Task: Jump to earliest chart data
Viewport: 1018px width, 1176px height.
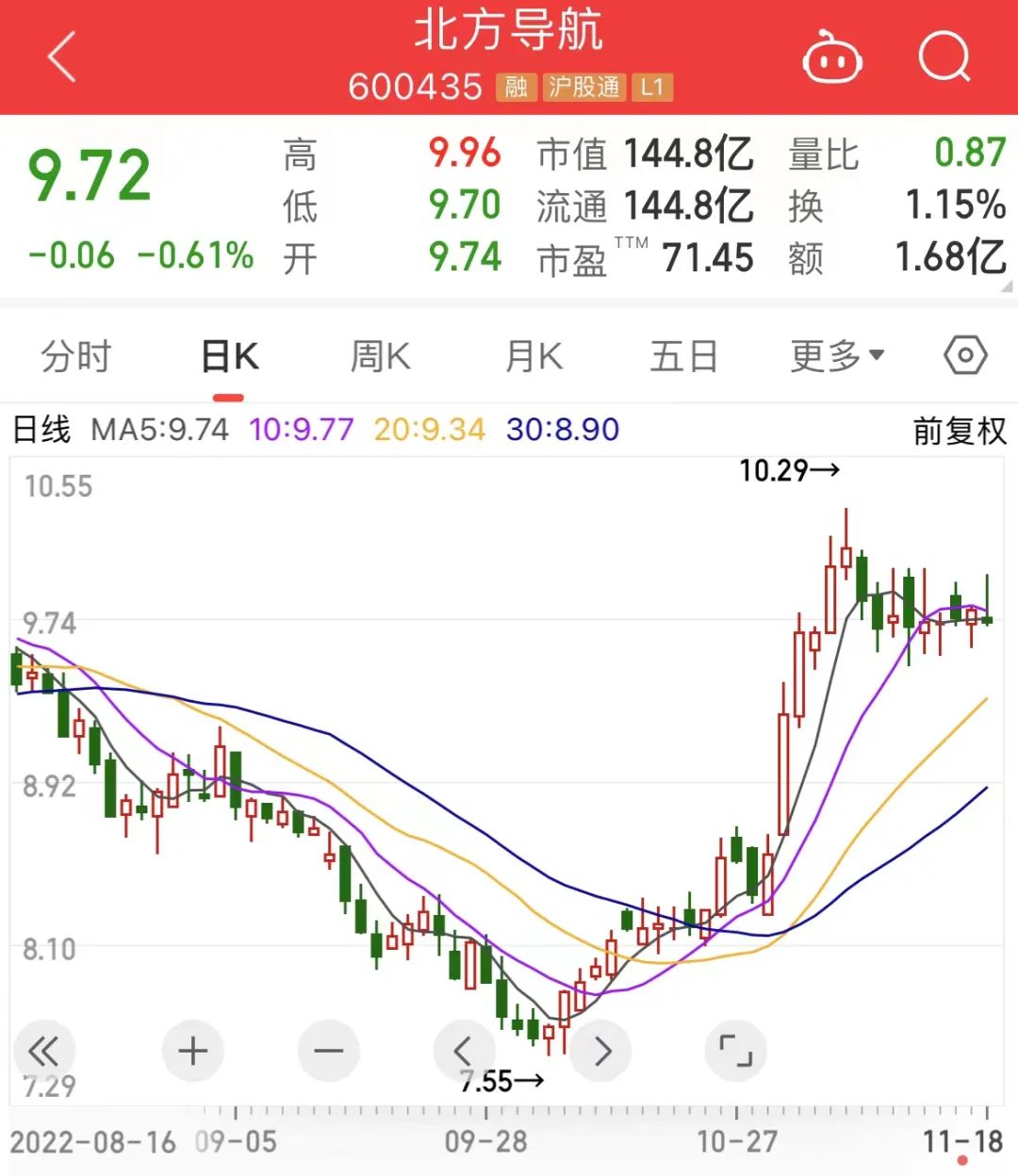Action: click(43, 1050)
